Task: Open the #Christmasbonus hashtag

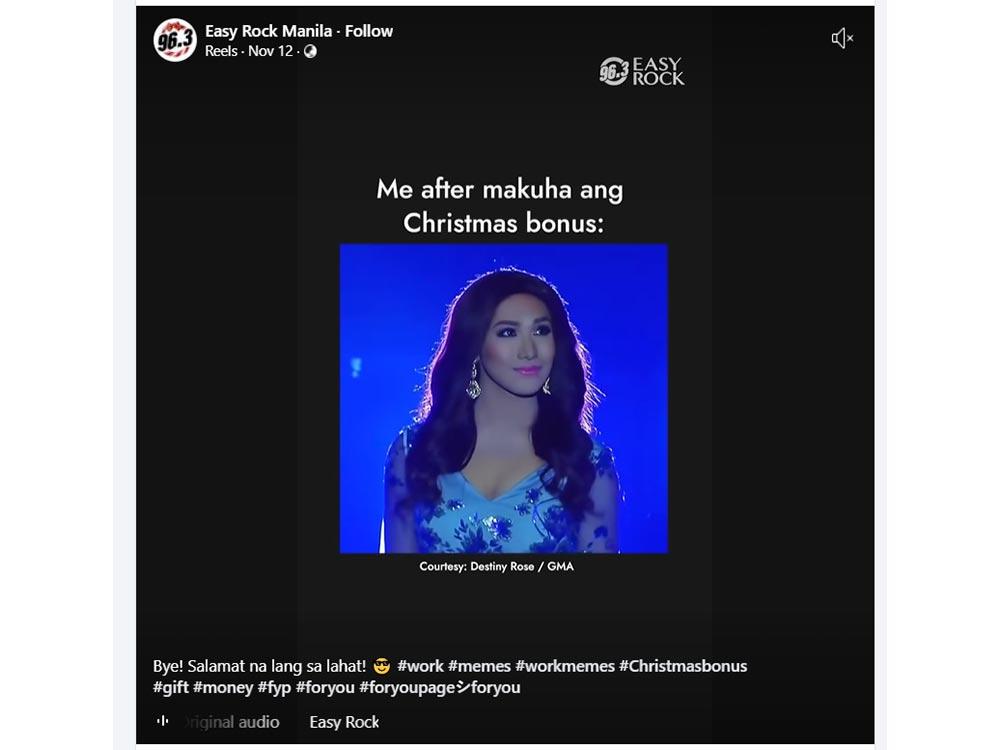Action: coord(682,666)
